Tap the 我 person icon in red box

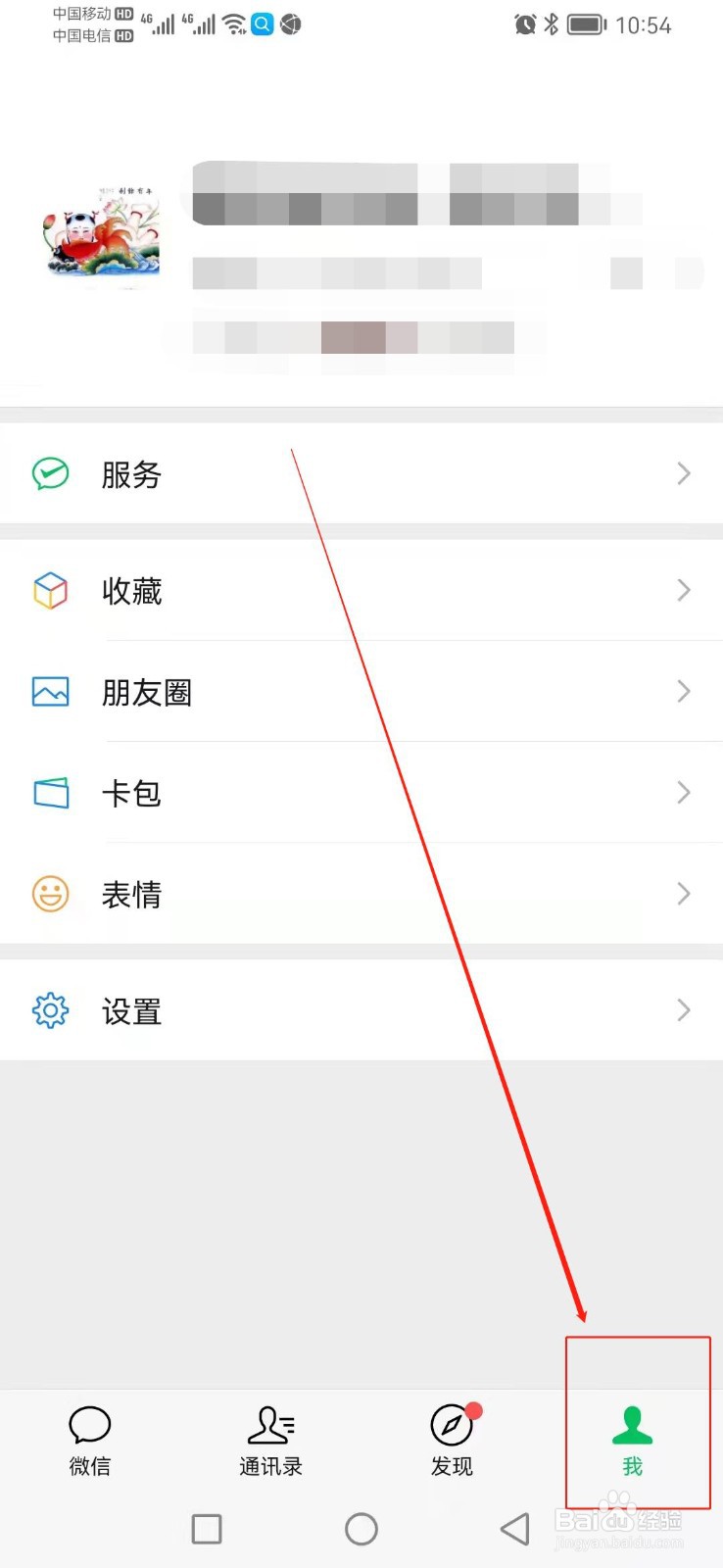click(632, 1426)
